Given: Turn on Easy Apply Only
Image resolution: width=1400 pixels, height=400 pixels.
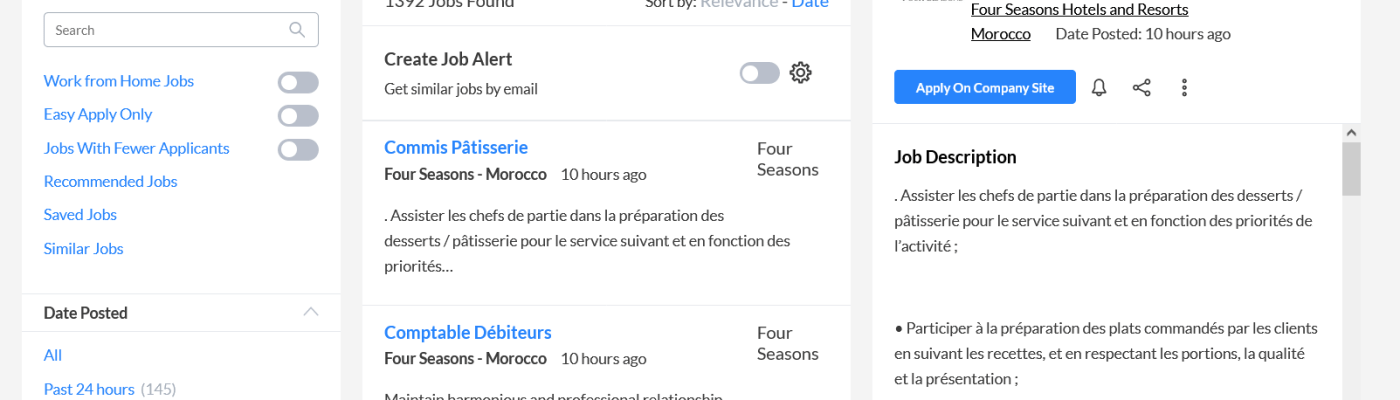Looking at the screenshot, I should 298,116.
